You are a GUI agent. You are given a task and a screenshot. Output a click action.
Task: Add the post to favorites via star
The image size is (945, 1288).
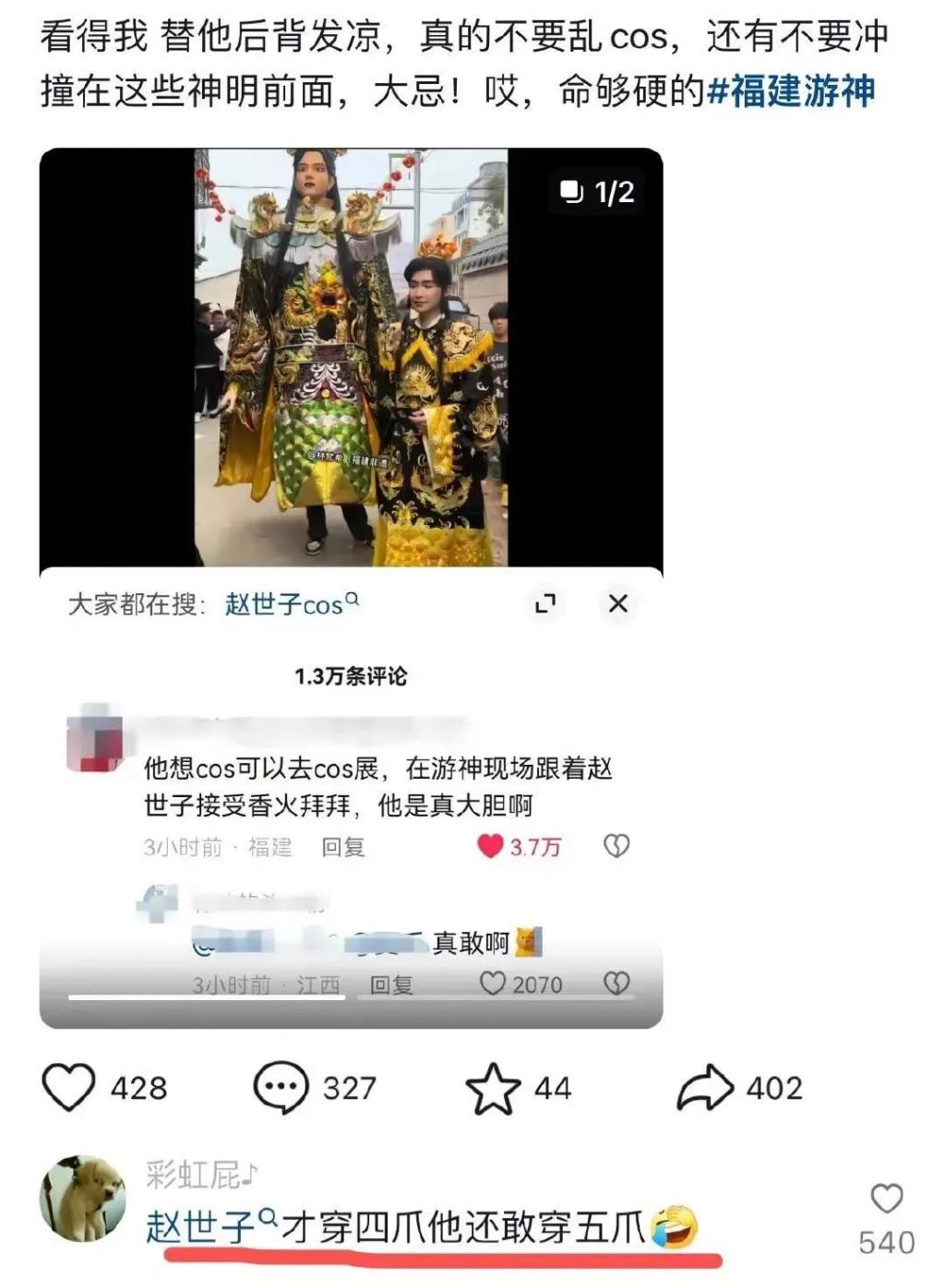pos(493,1089)
